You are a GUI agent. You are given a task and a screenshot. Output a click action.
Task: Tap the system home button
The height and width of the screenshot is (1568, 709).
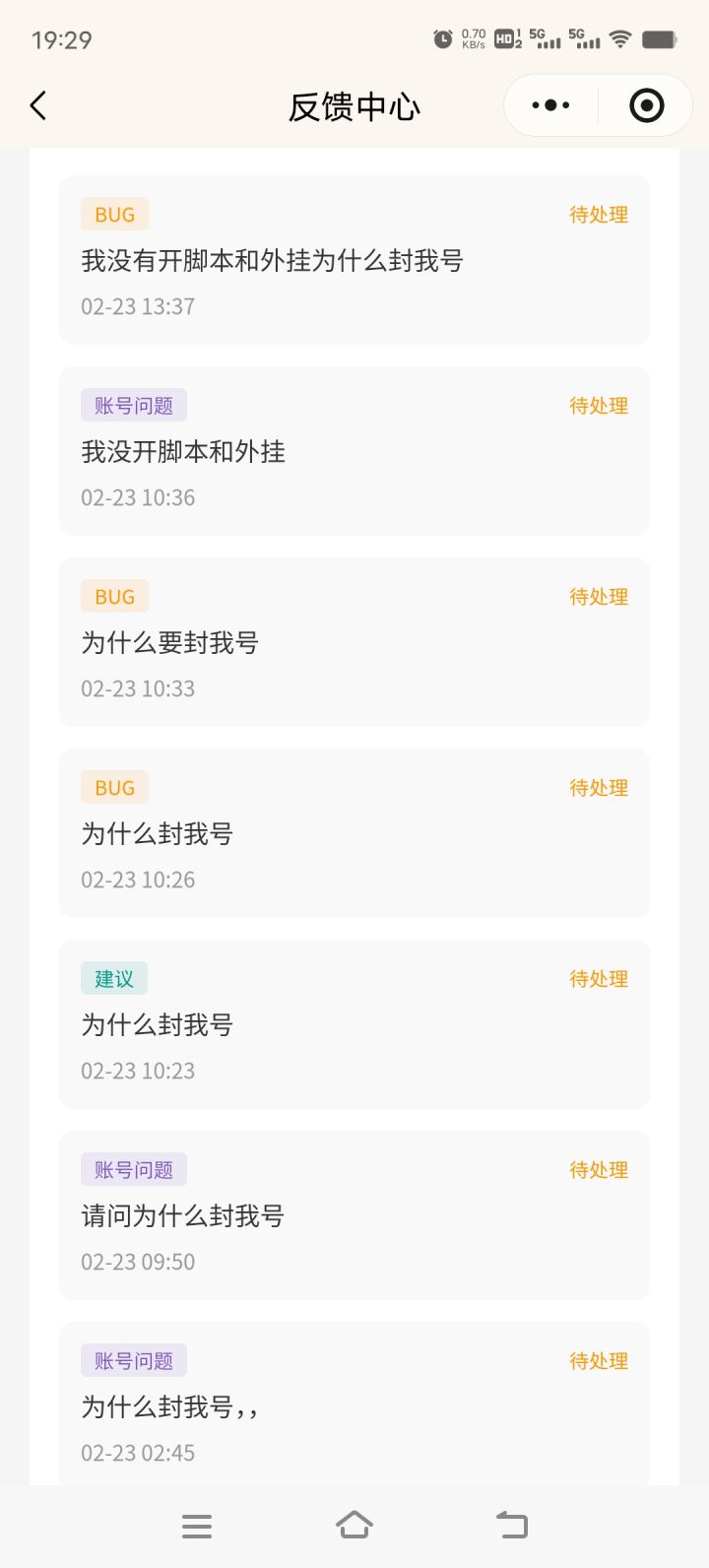coord(354,1526)
